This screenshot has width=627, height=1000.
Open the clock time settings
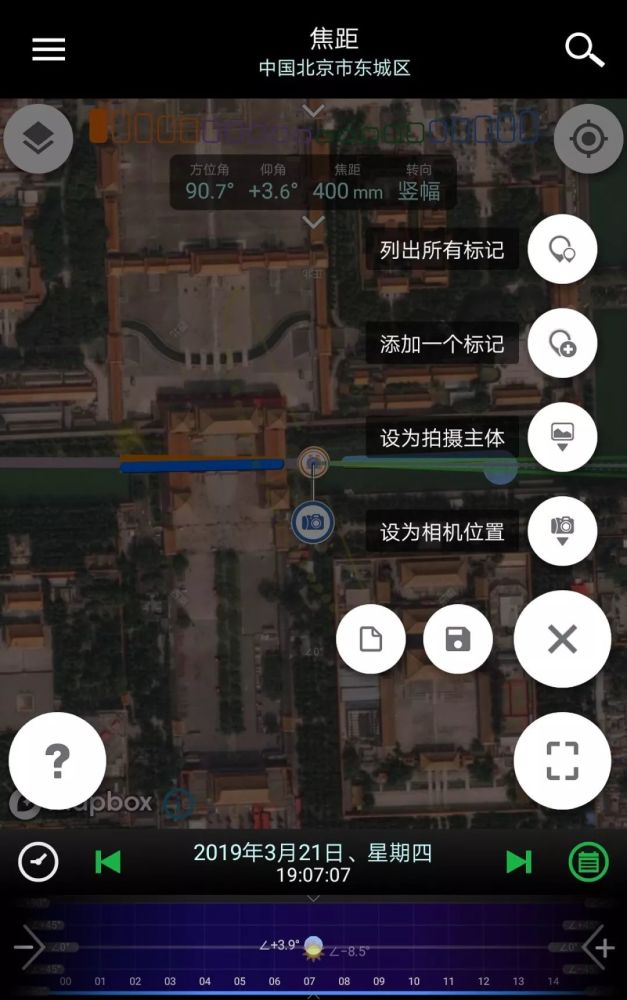[38, 862]
